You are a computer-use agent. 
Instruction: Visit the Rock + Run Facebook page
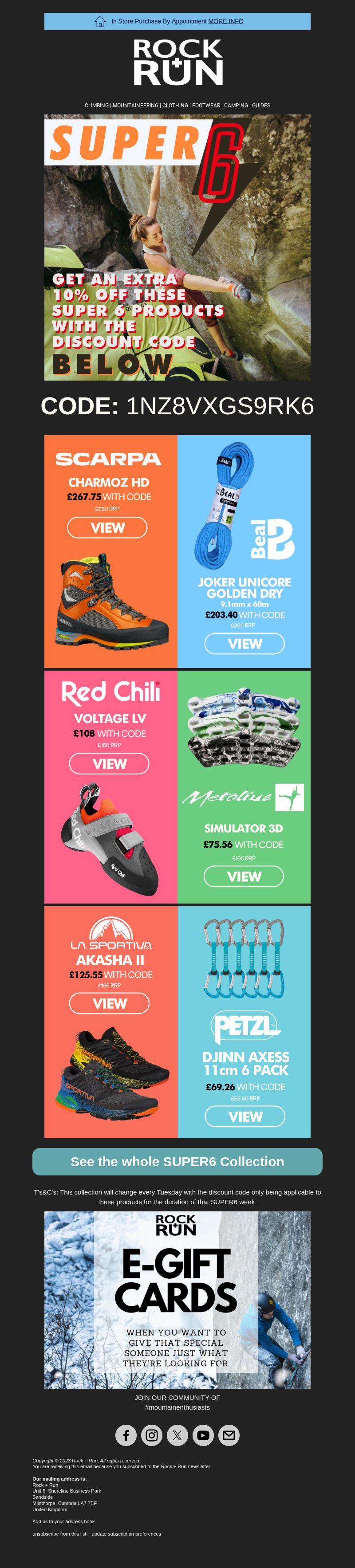[x=126, y=1435]
